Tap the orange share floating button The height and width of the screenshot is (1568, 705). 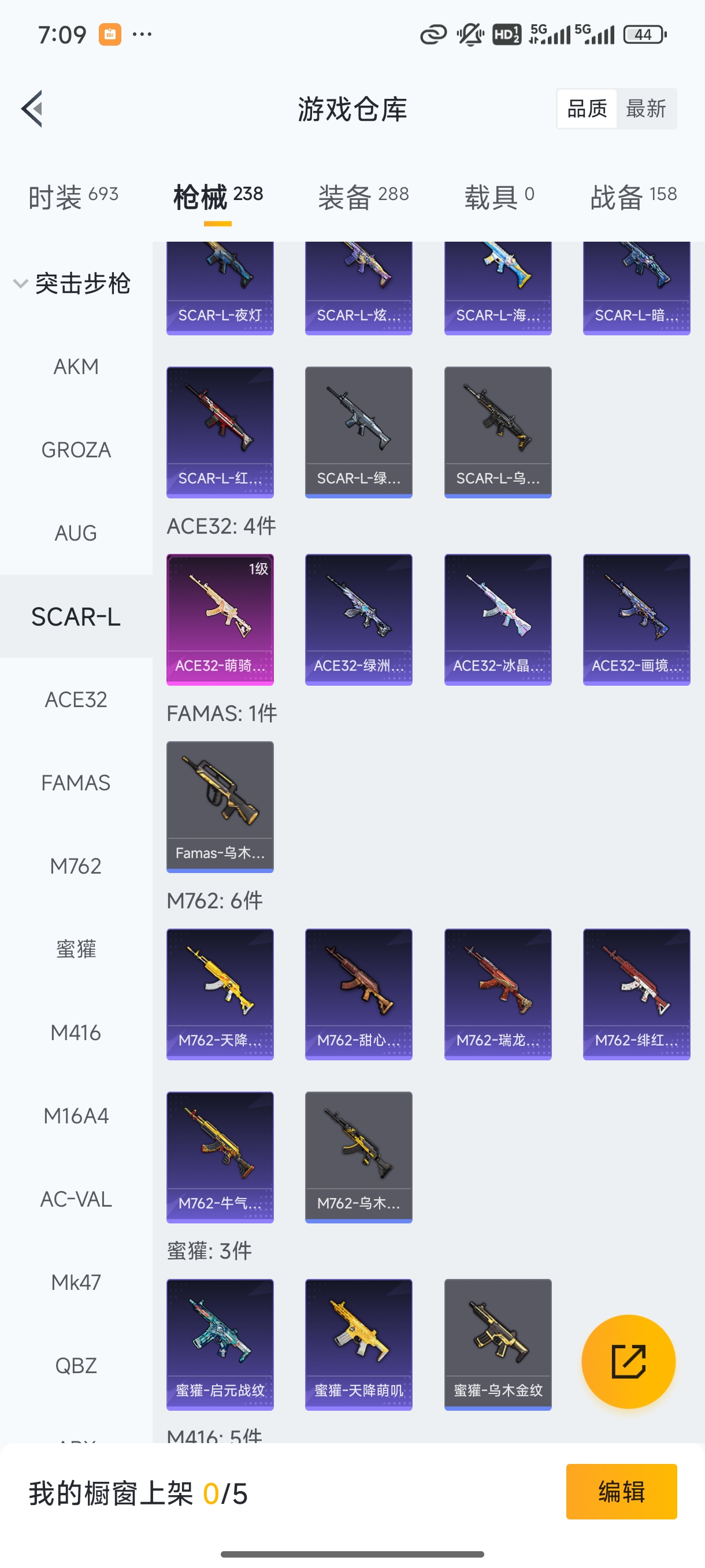[x=628, y=1361]
